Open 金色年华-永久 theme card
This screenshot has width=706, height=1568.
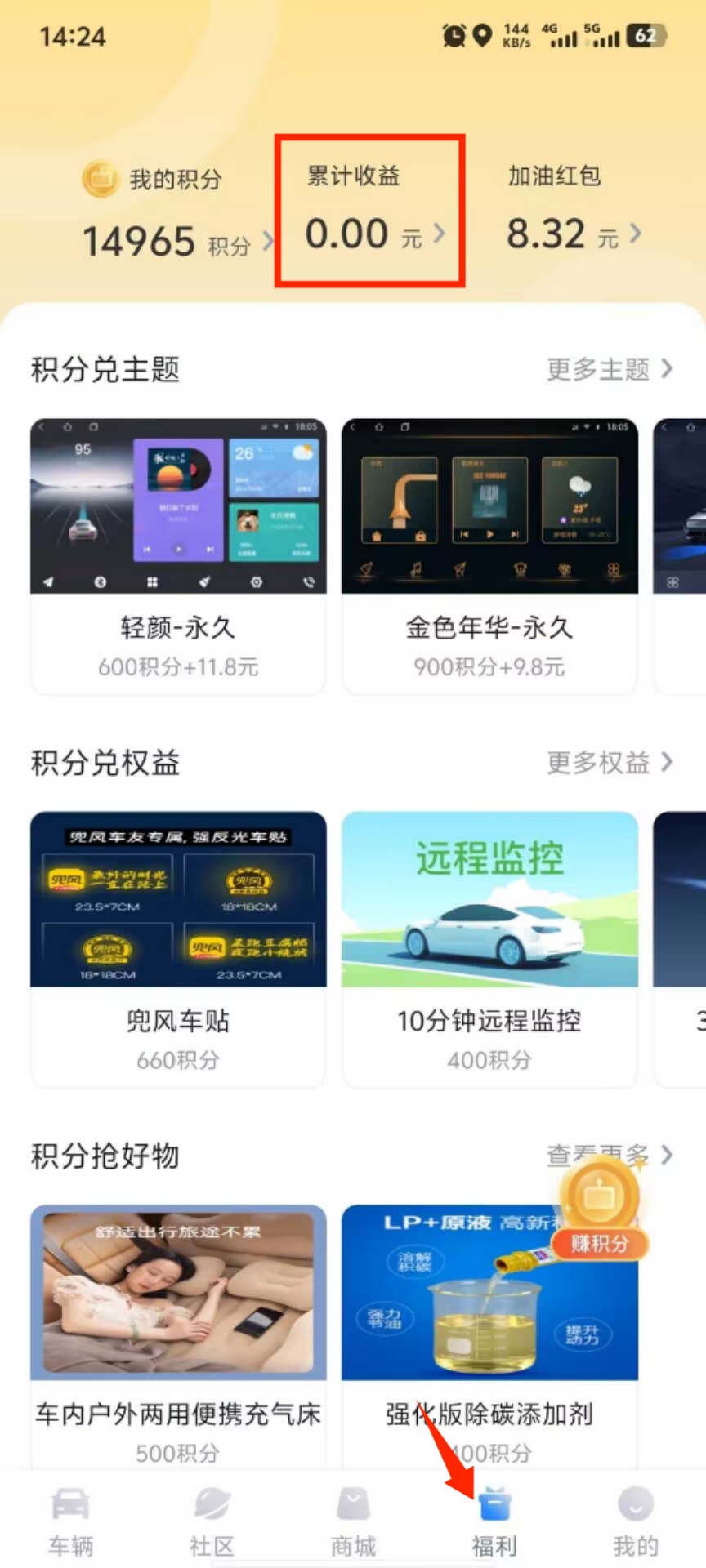click(x=489, y=555)
